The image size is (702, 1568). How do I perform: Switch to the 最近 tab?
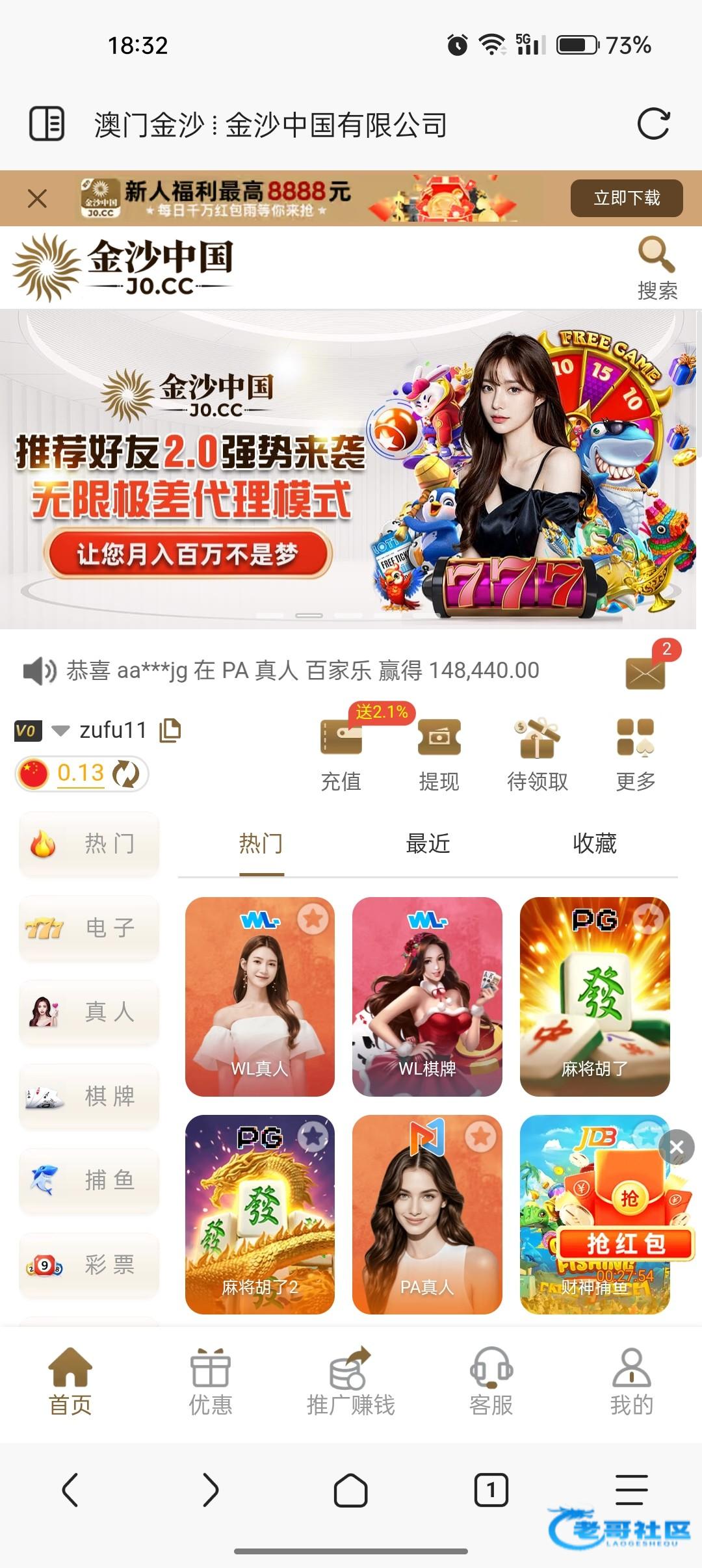(x=428, y=844)
